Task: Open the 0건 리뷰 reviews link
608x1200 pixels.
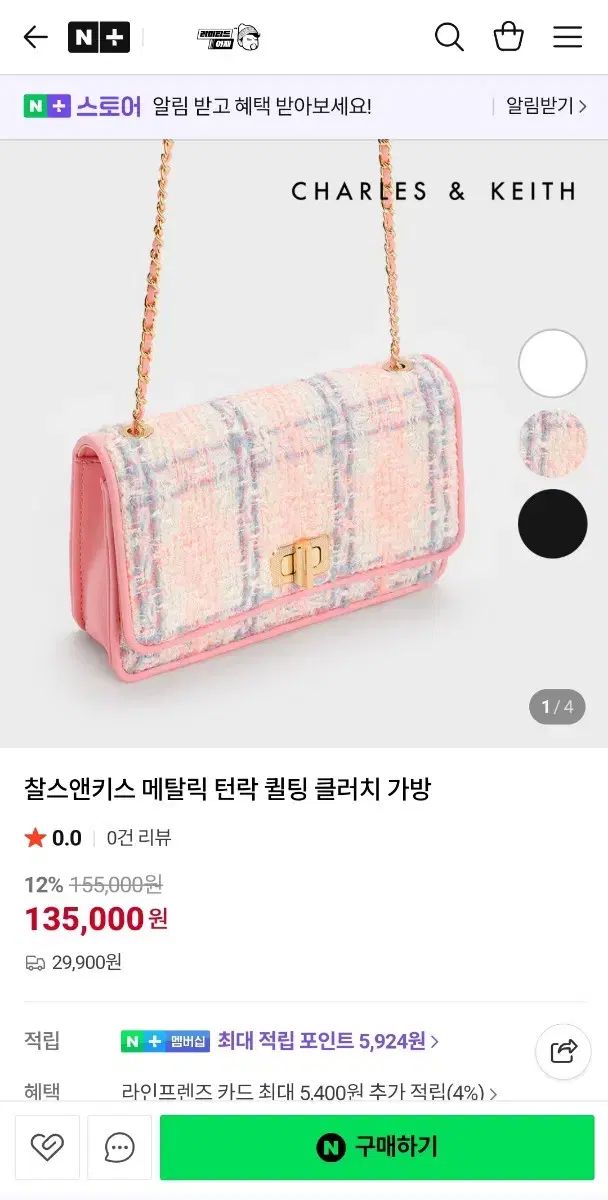Action: tap(139, 838)
